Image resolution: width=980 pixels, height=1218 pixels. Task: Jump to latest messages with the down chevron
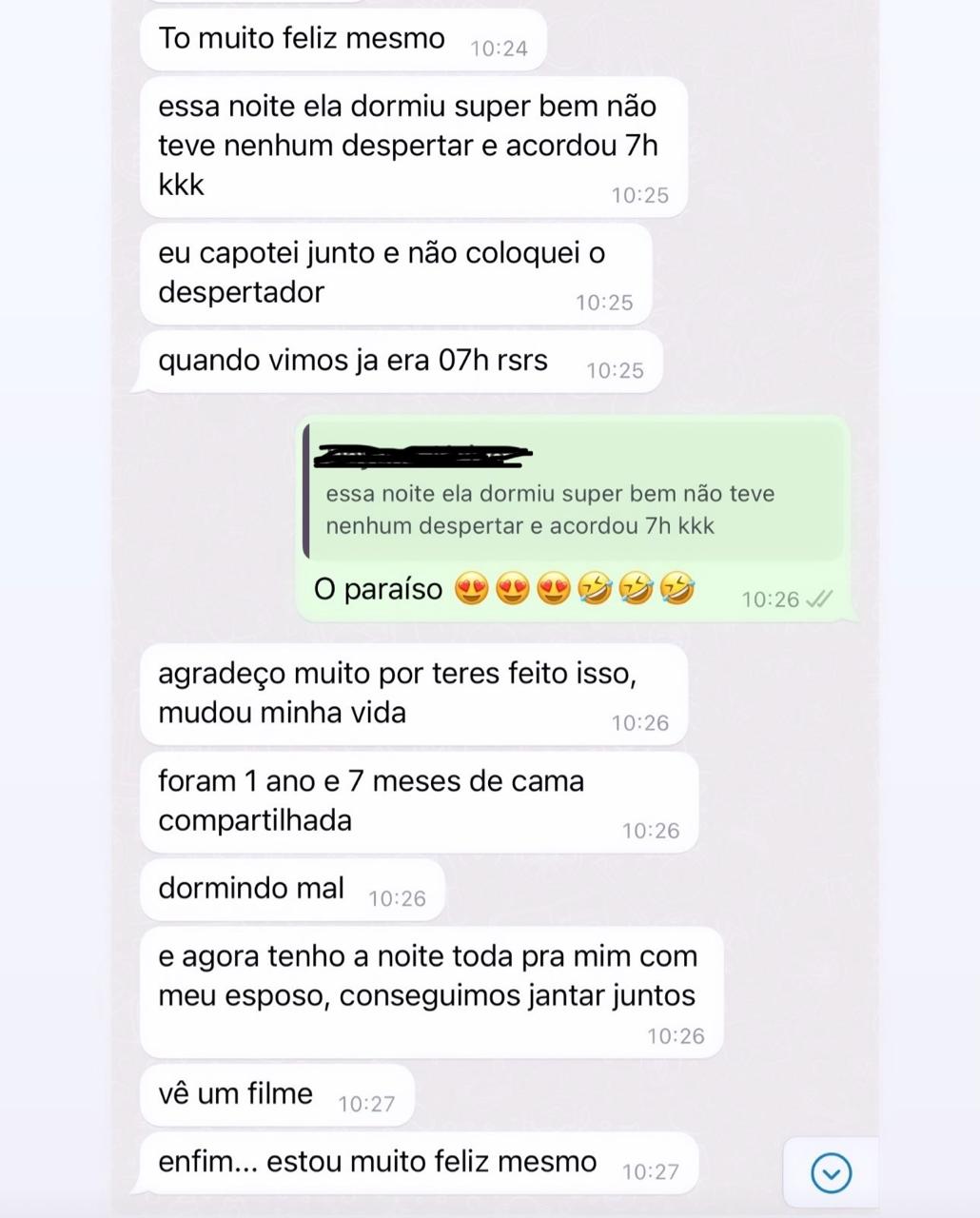coord(831,1172)
